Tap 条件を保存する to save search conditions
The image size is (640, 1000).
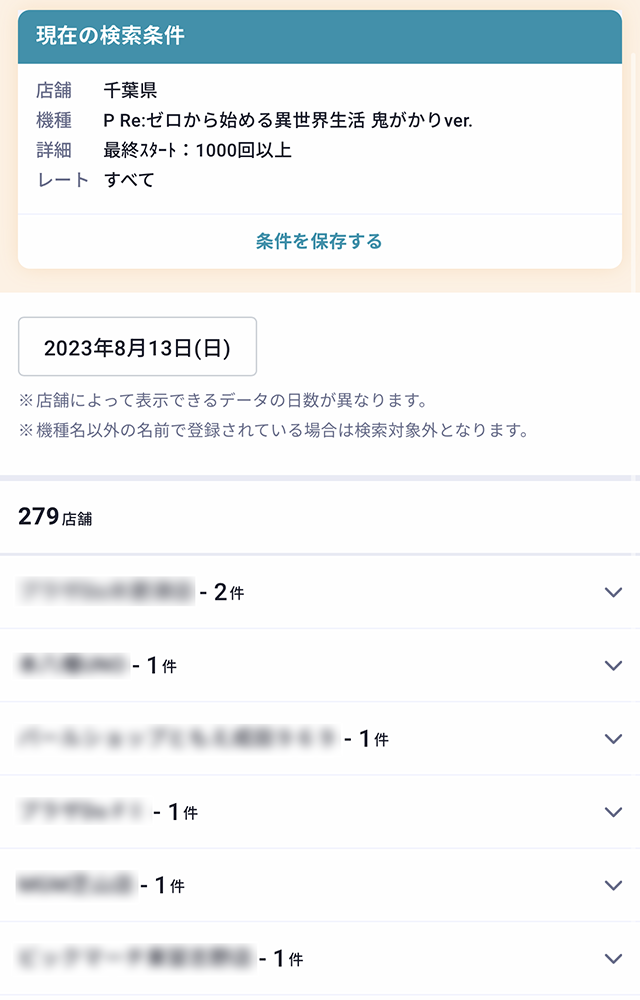coord(319,242)
